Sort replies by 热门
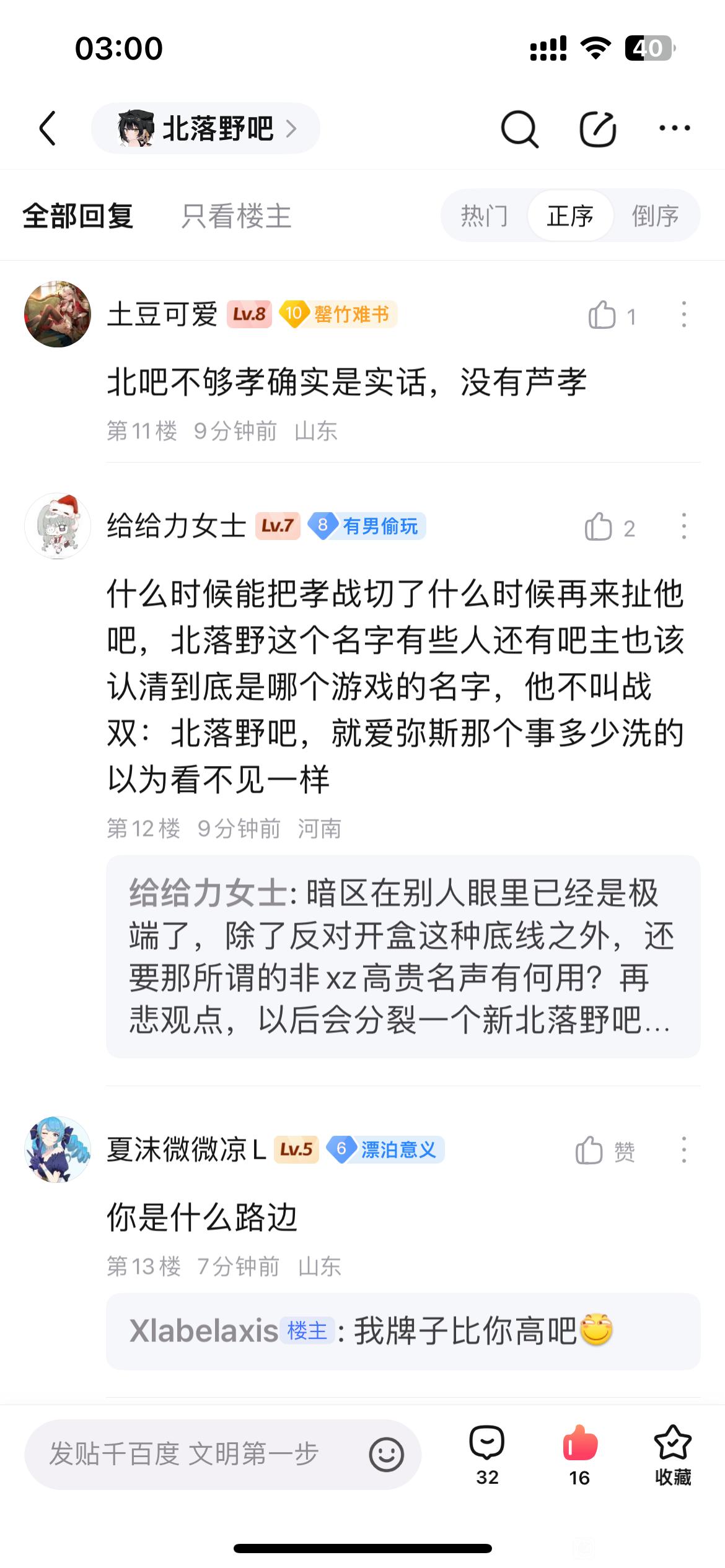 pos(484,216)
